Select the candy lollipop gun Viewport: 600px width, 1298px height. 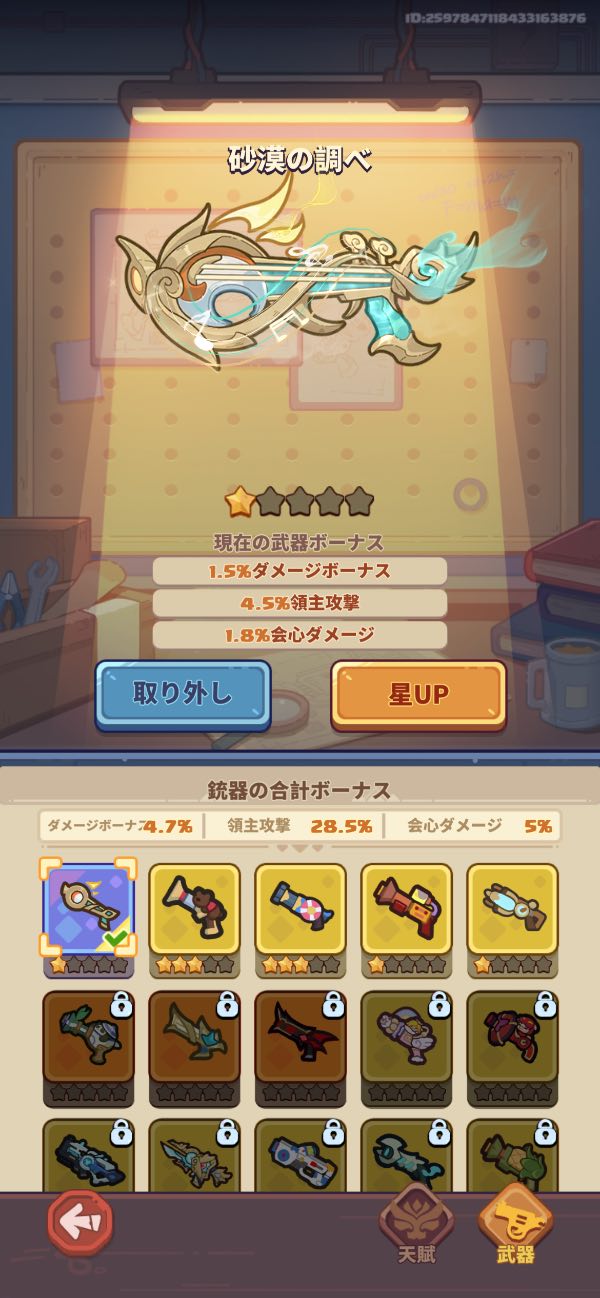click(x=300, y=909)
